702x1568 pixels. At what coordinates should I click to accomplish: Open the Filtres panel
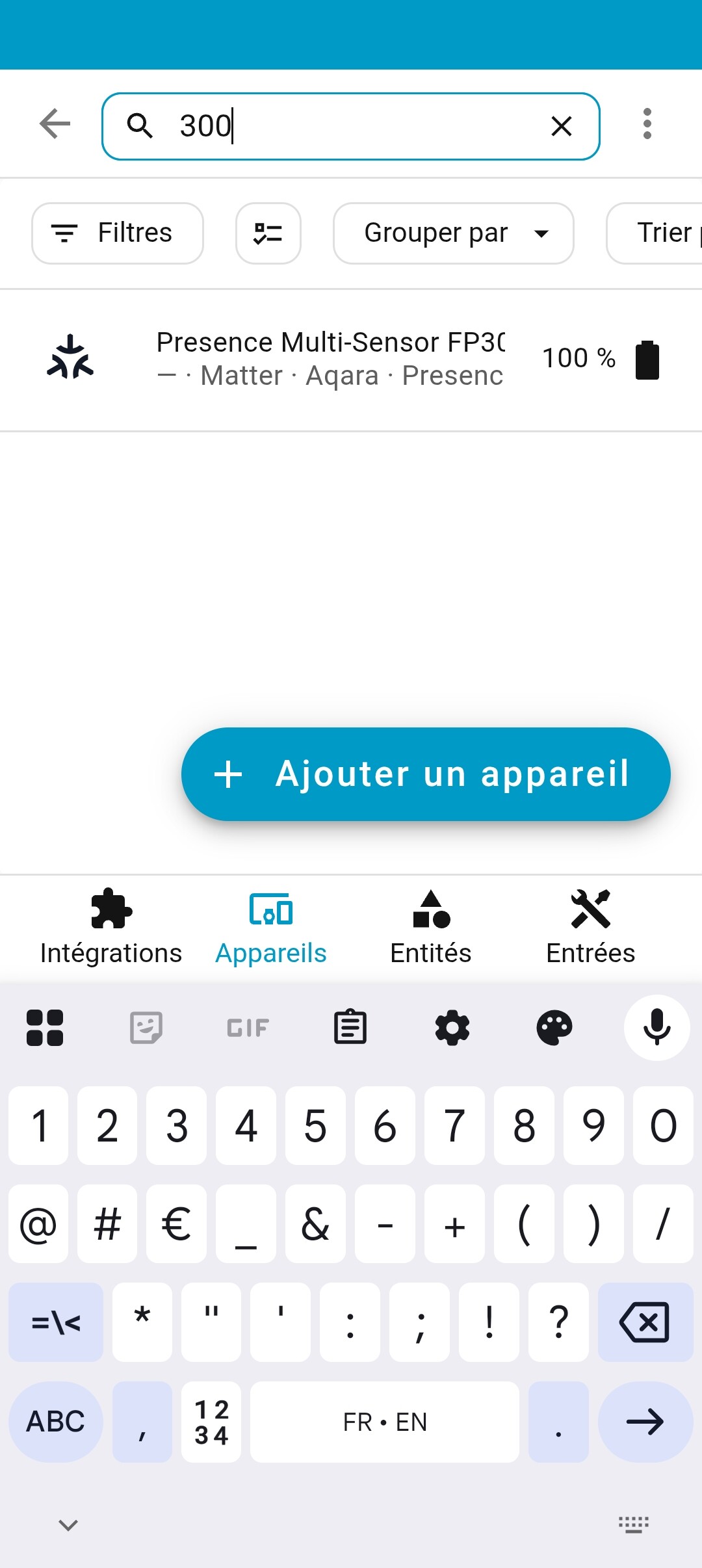pyautogui.click(x=118, y=233)
